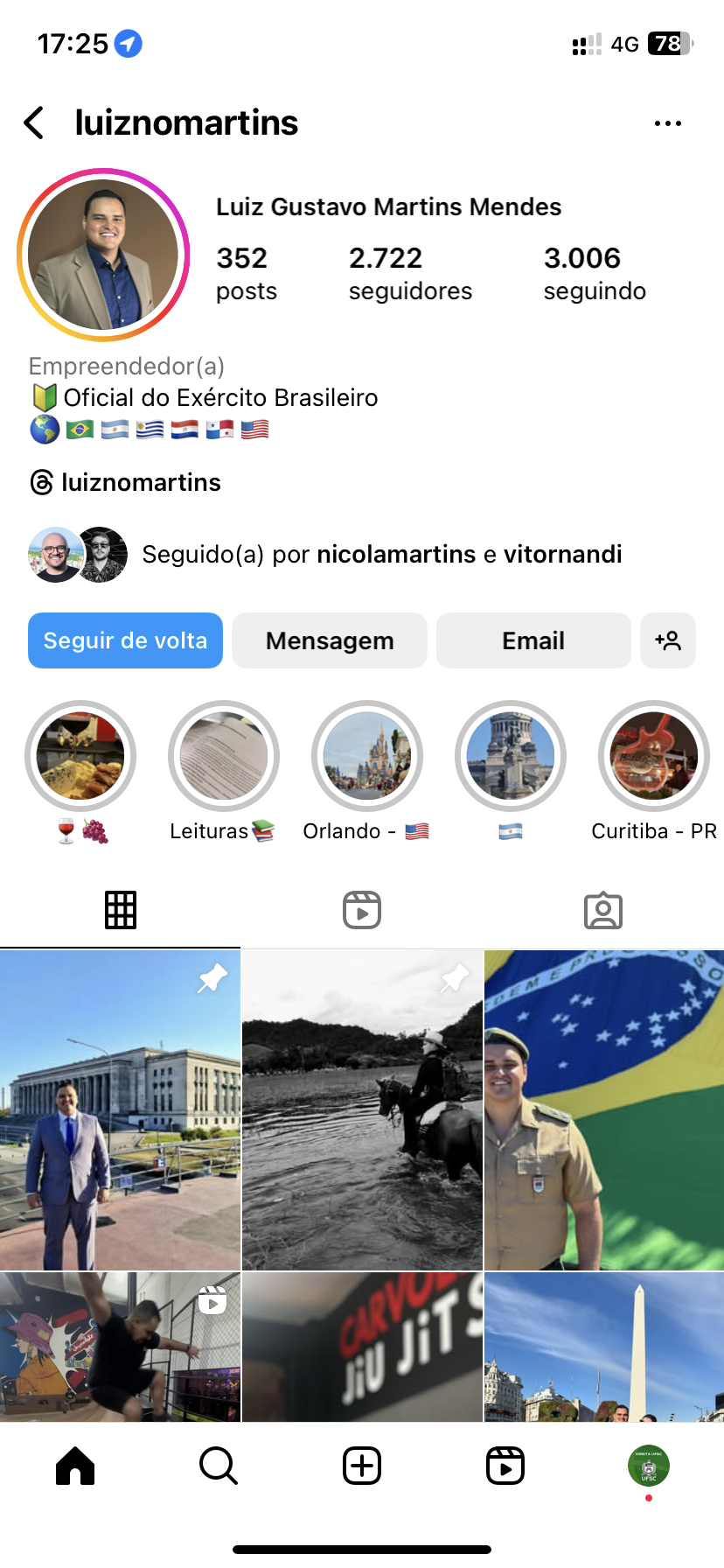Go back using the back arrow
Viewport: 724px width, 1568px height.
(x=34, y=123)
